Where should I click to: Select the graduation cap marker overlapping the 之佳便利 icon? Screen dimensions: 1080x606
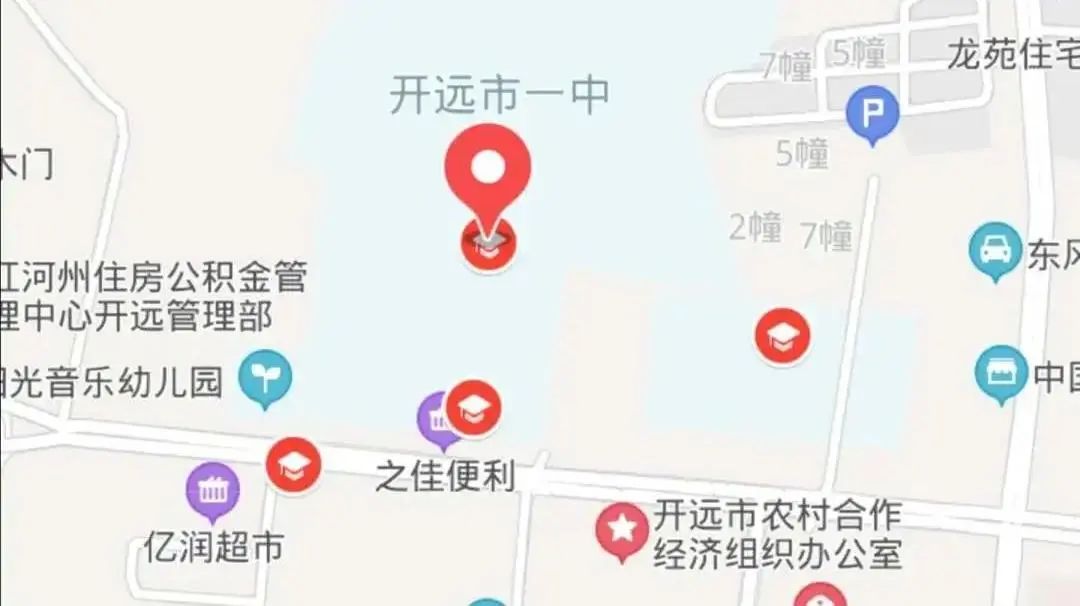(473, 408)
